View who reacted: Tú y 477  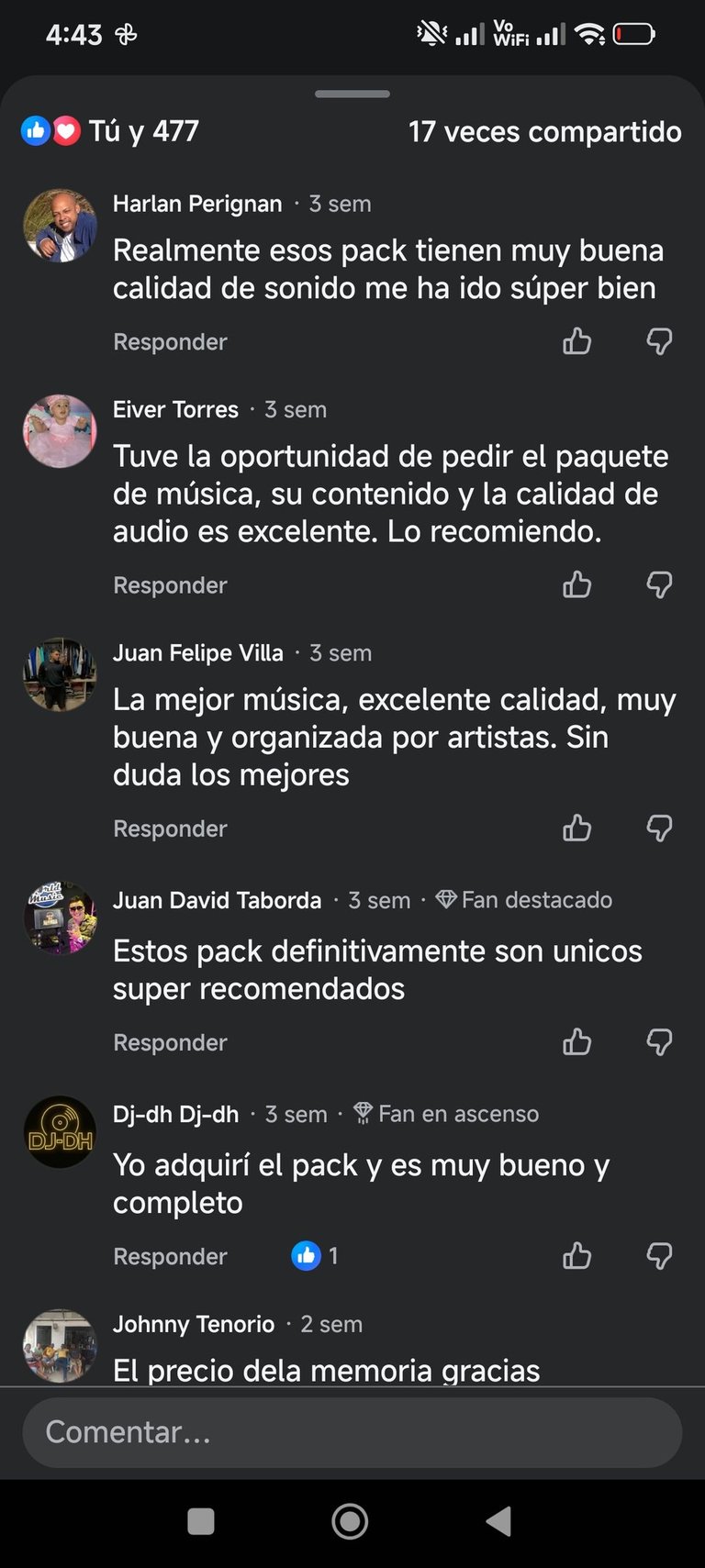(x=110, y=131)
